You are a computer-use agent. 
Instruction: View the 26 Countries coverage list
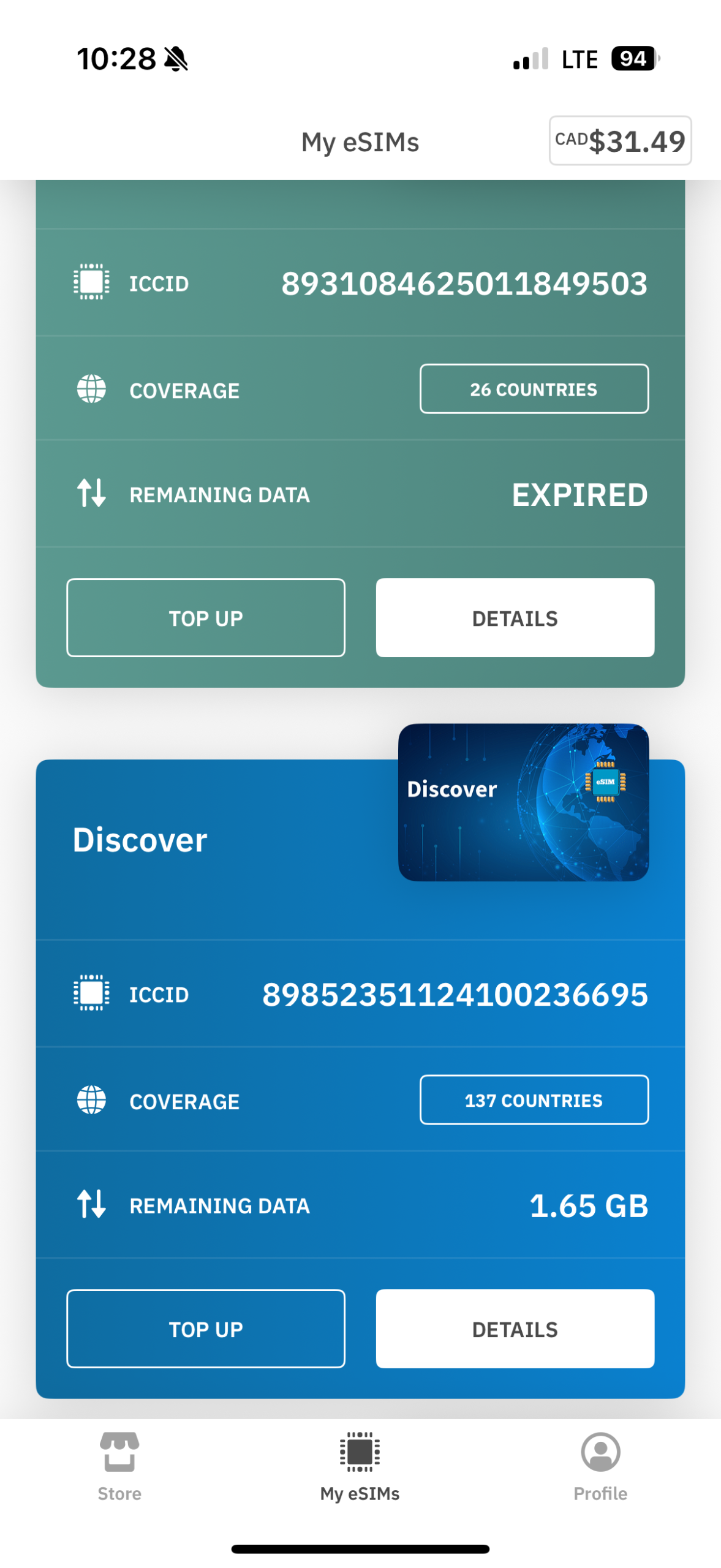[x=534, y=389]
